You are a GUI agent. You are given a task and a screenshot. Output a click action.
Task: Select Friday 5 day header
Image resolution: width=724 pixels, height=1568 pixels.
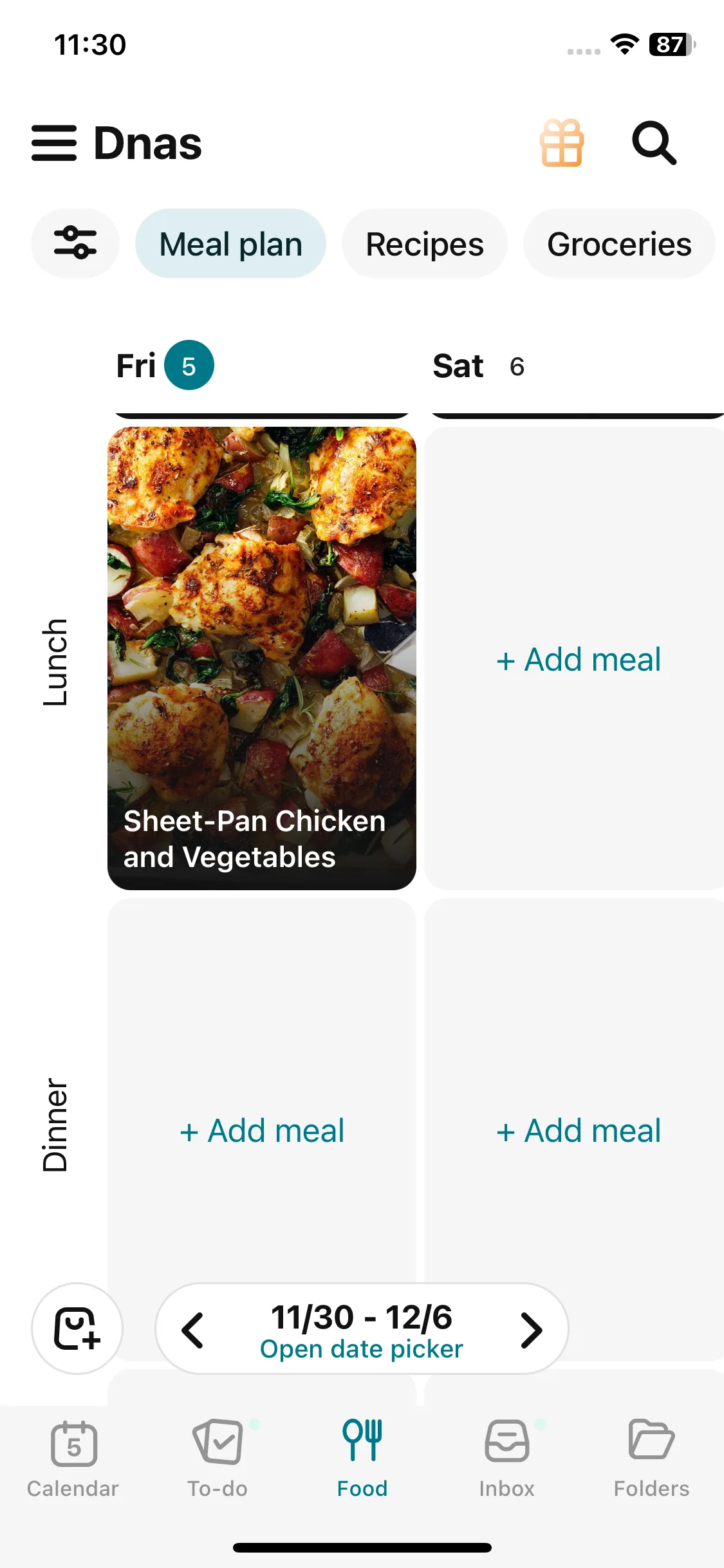165,366
